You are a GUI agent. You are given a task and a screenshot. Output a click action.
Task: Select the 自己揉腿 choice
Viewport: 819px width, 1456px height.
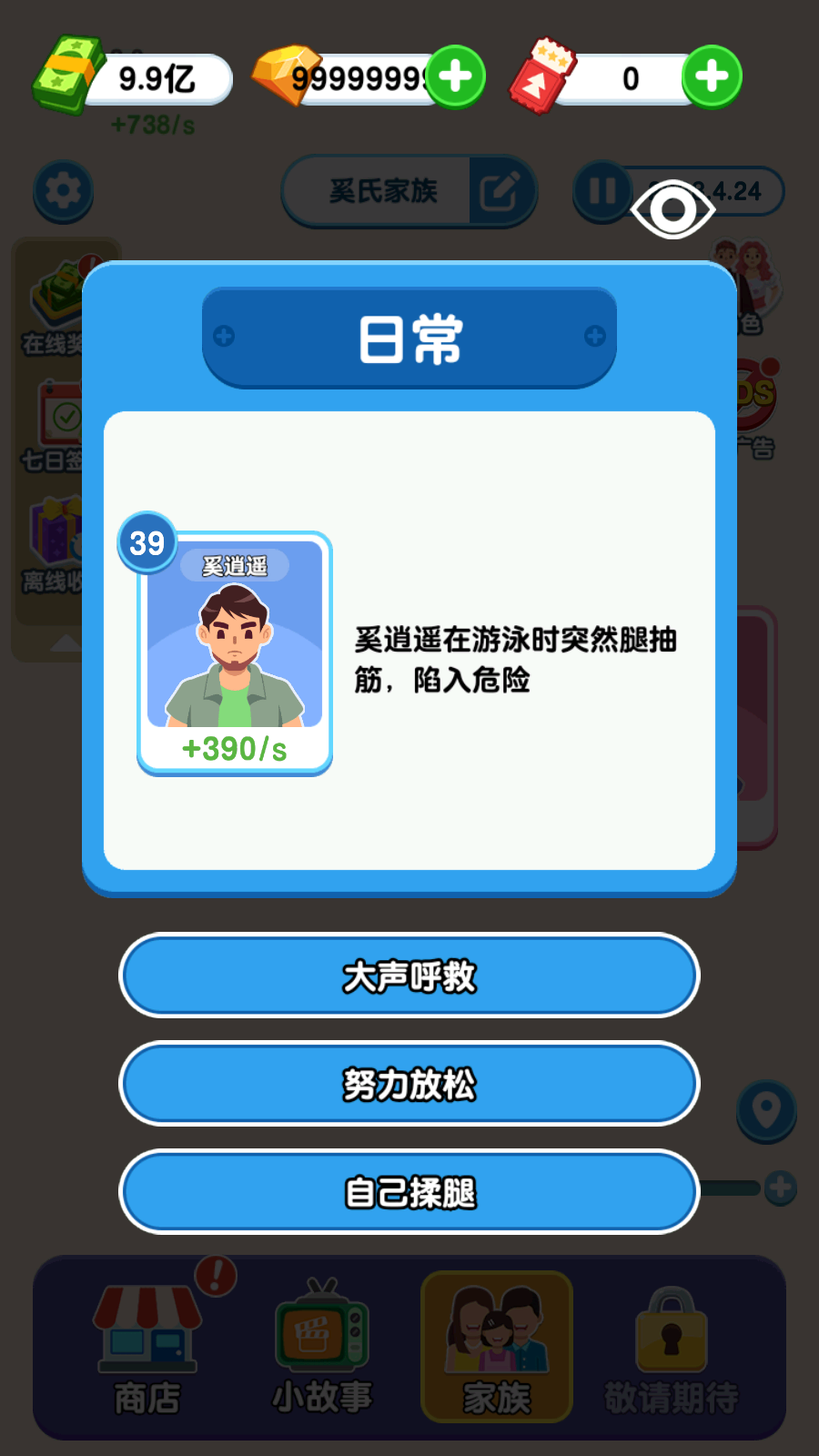pyautogui.click(x=409, y=1191)
